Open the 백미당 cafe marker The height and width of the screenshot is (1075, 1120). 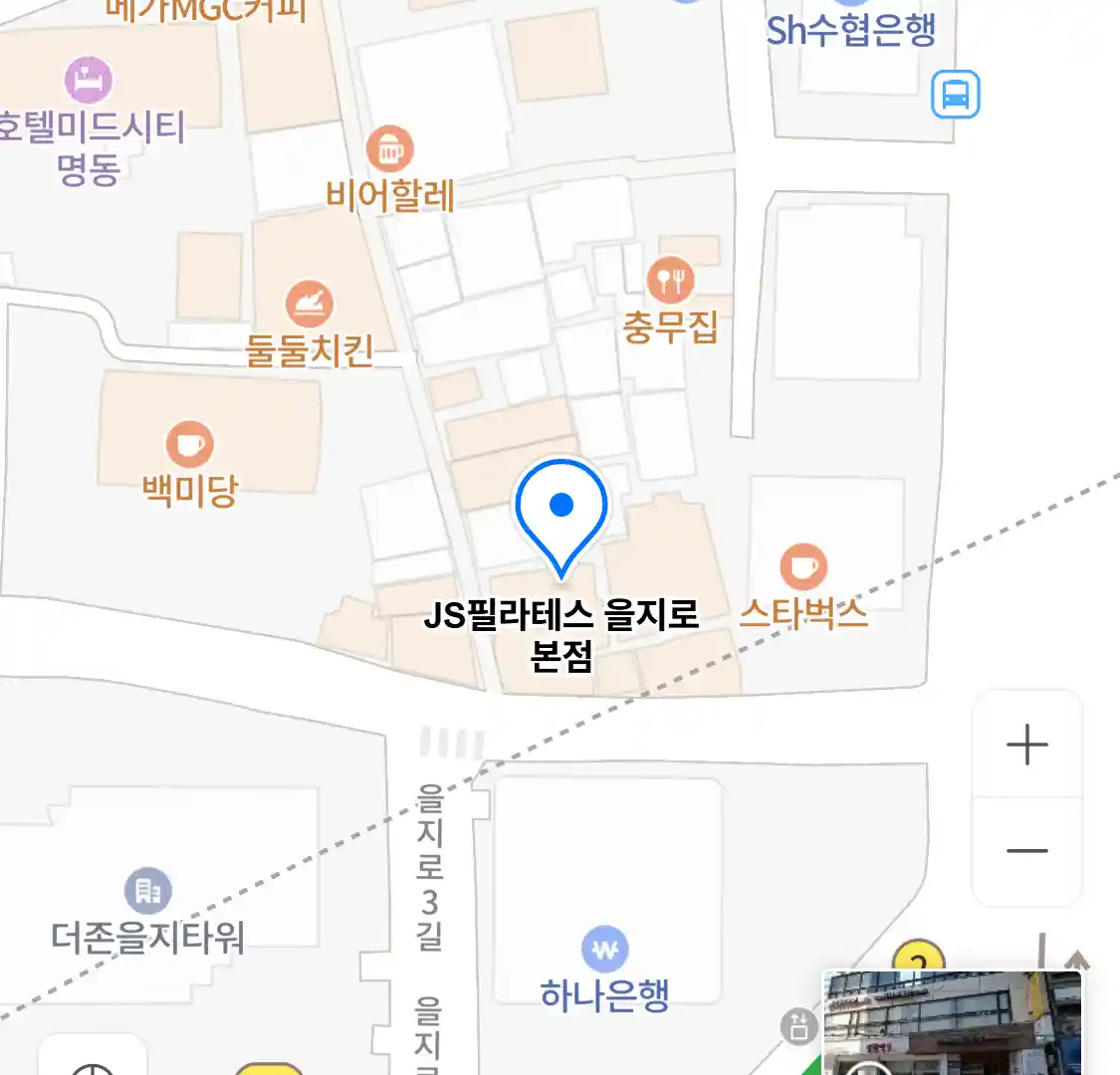pos(188,444)
